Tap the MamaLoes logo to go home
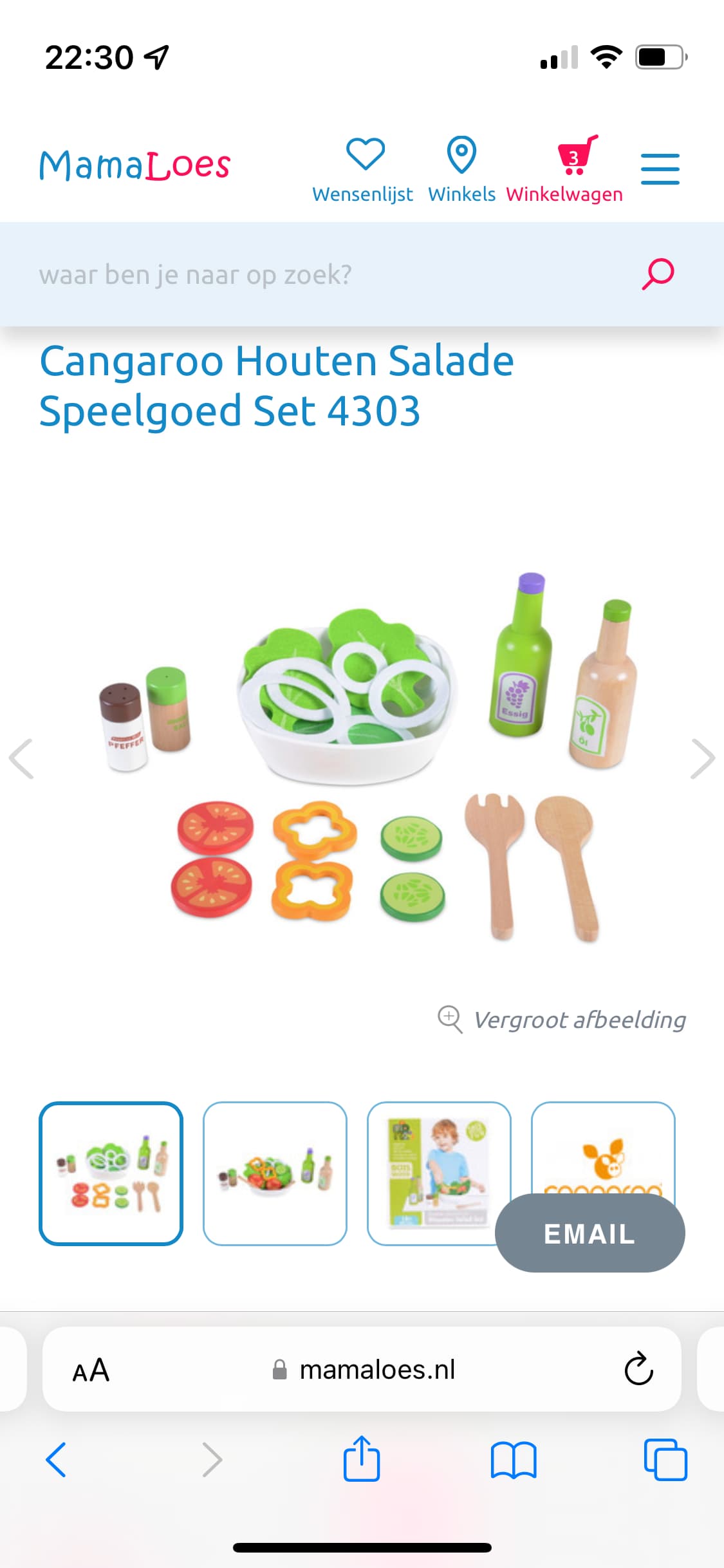724x1568 pixels. pyautogui.click(x=135, y=165)
